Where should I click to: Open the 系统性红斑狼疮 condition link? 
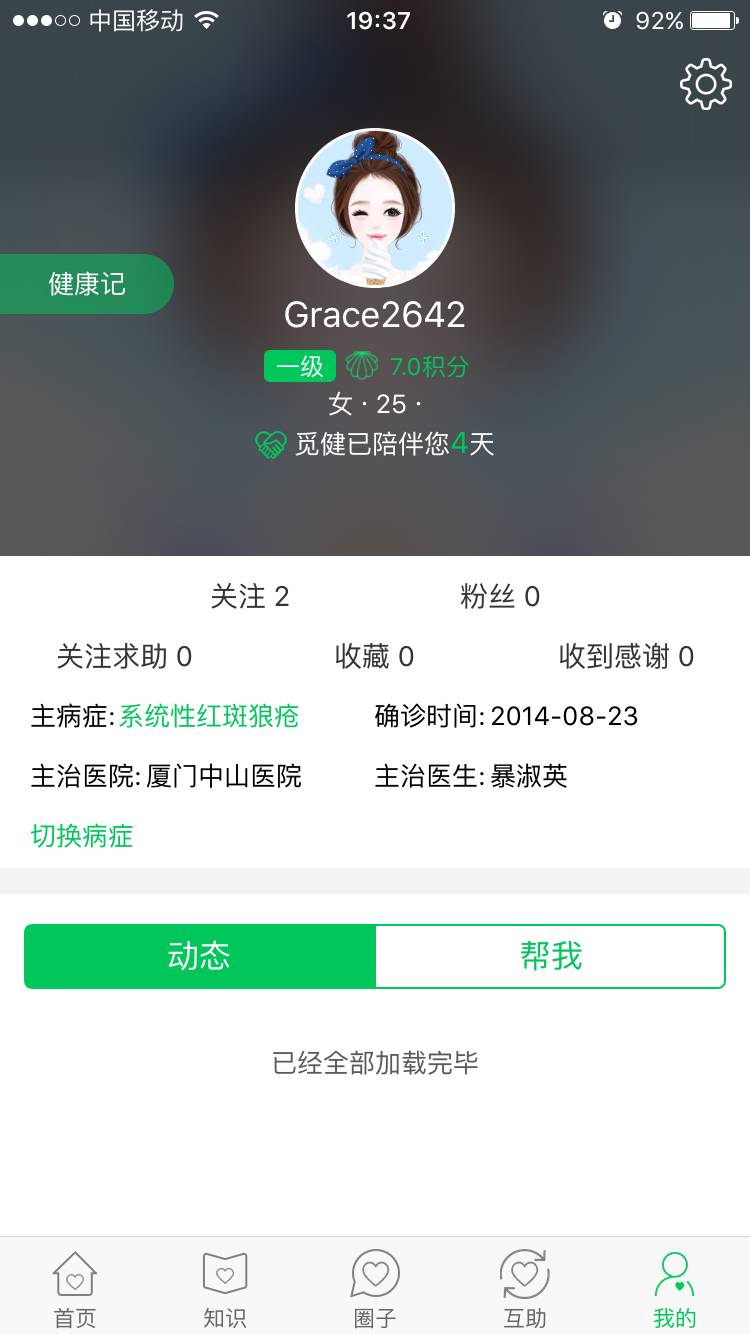point(209,716)
